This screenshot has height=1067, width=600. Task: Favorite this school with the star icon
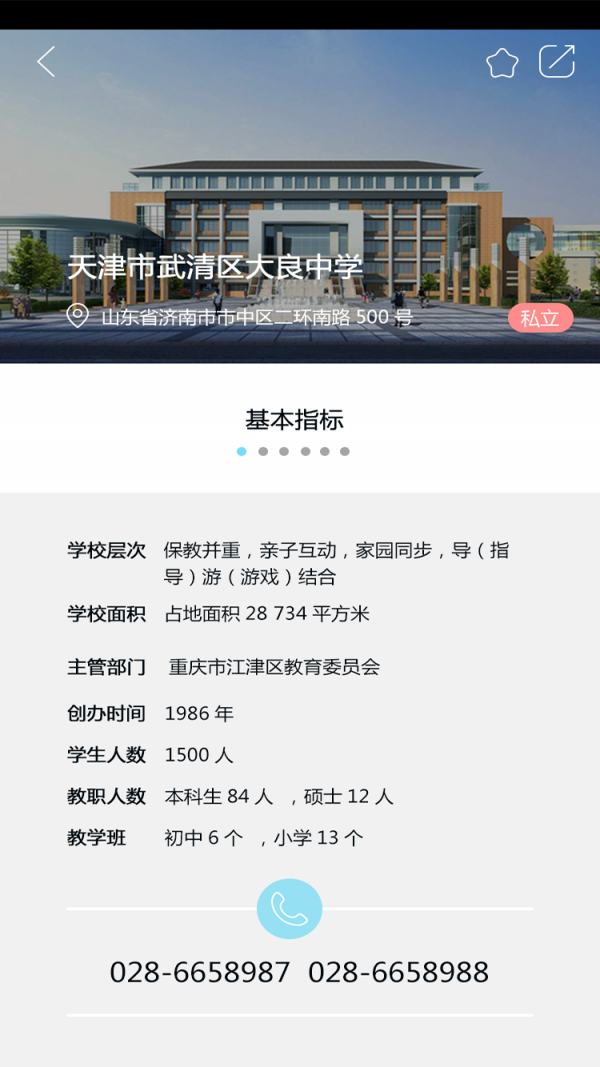point(502,63)
